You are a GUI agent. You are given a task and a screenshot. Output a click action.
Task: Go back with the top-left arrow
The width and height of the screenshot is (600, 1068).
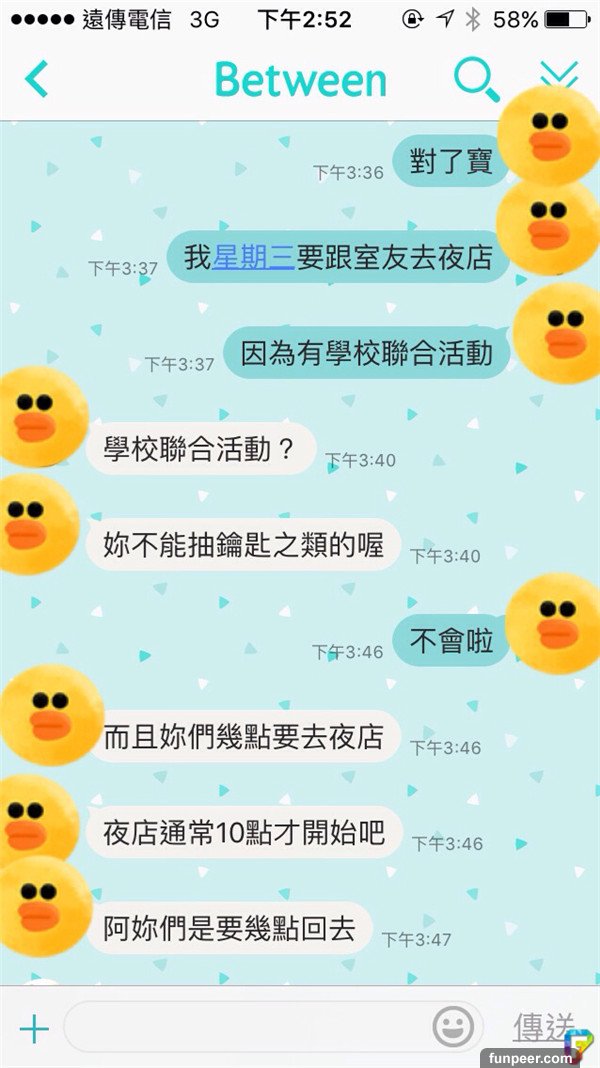(37, 79)
